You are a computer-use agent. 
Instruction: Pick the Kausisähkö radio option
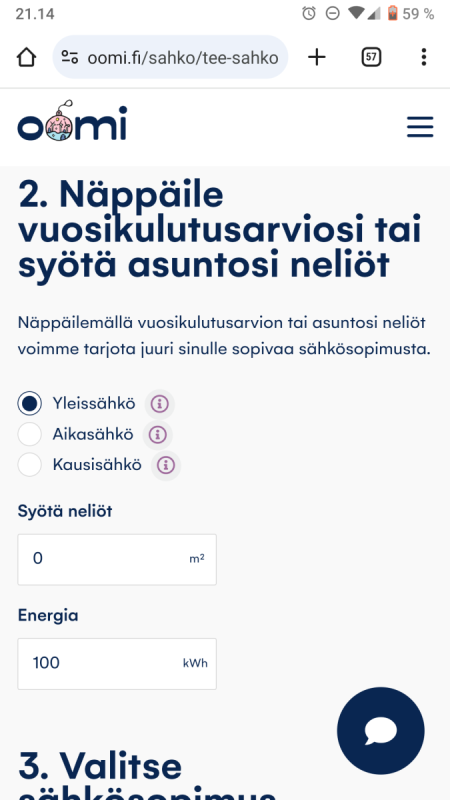tap(30, 465)
